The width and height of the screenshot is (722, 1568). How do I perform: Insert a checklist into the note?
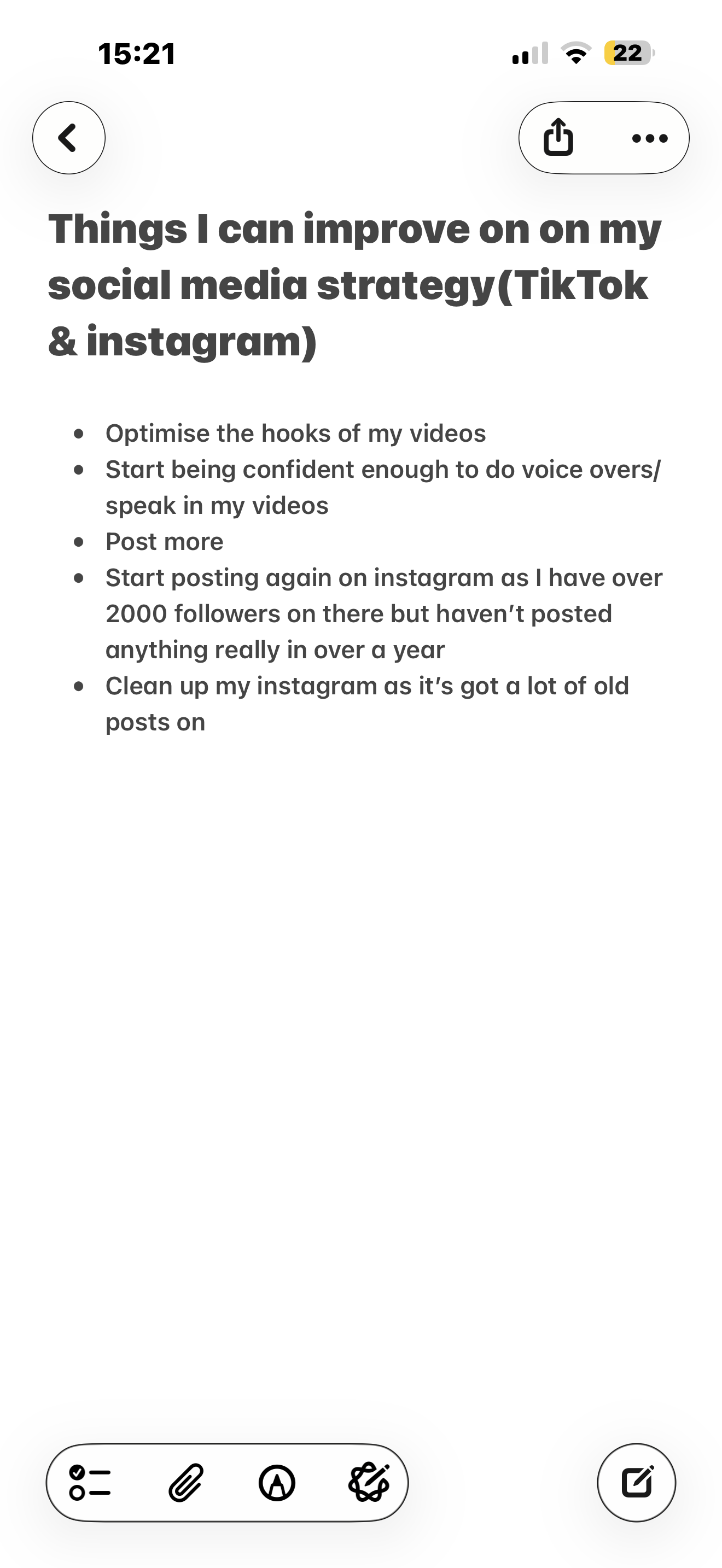coord(90,1482)
